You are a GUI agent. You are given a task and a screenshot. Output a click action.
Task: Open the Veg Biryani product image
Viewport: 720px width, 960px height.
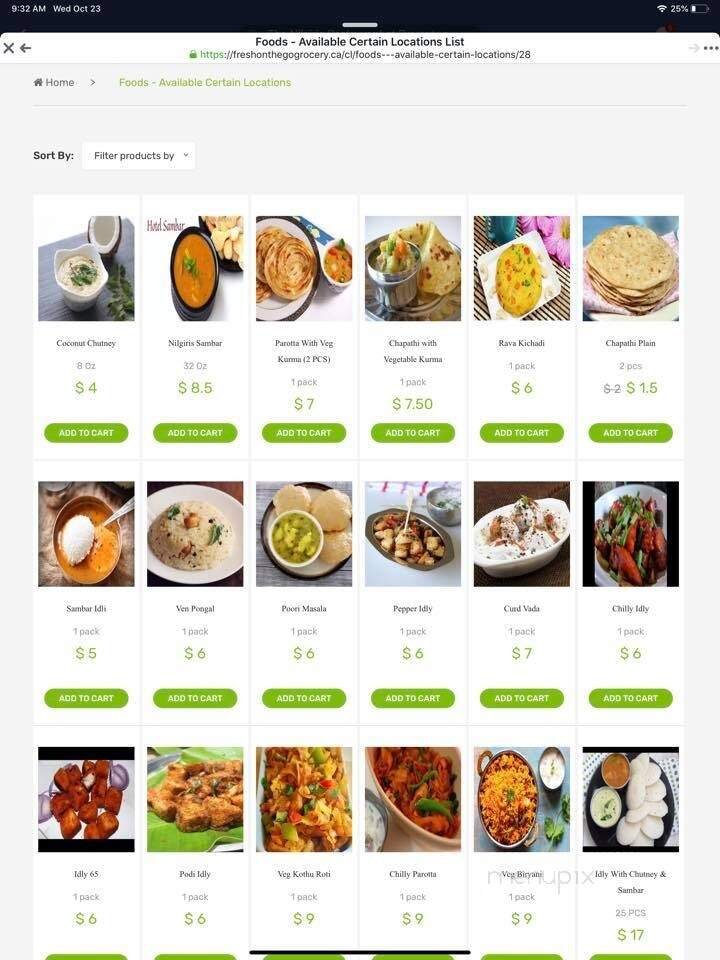(x=521, y=798)
